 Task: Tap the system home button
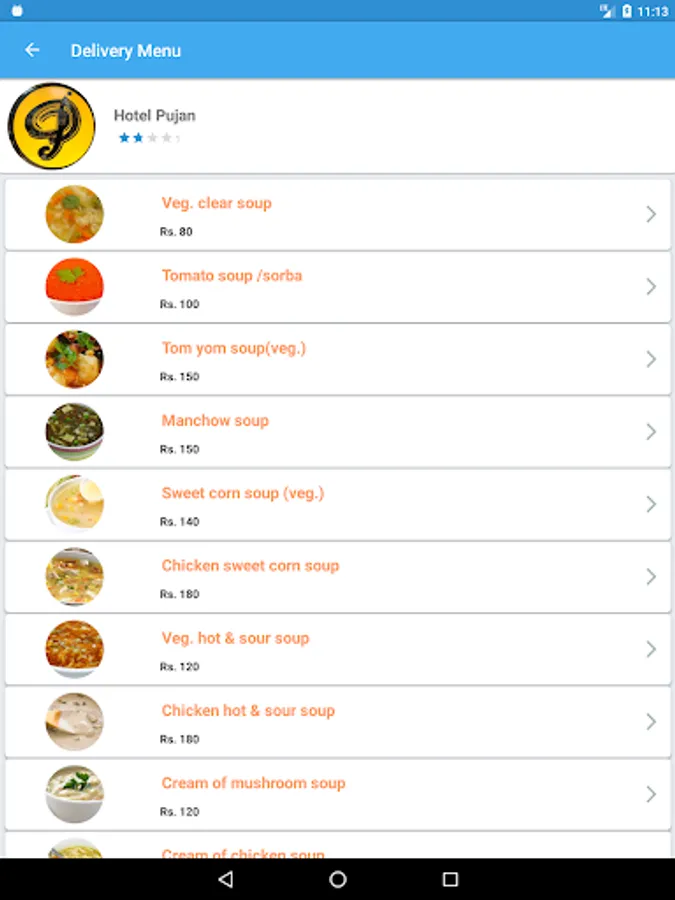tap(338, 879)
